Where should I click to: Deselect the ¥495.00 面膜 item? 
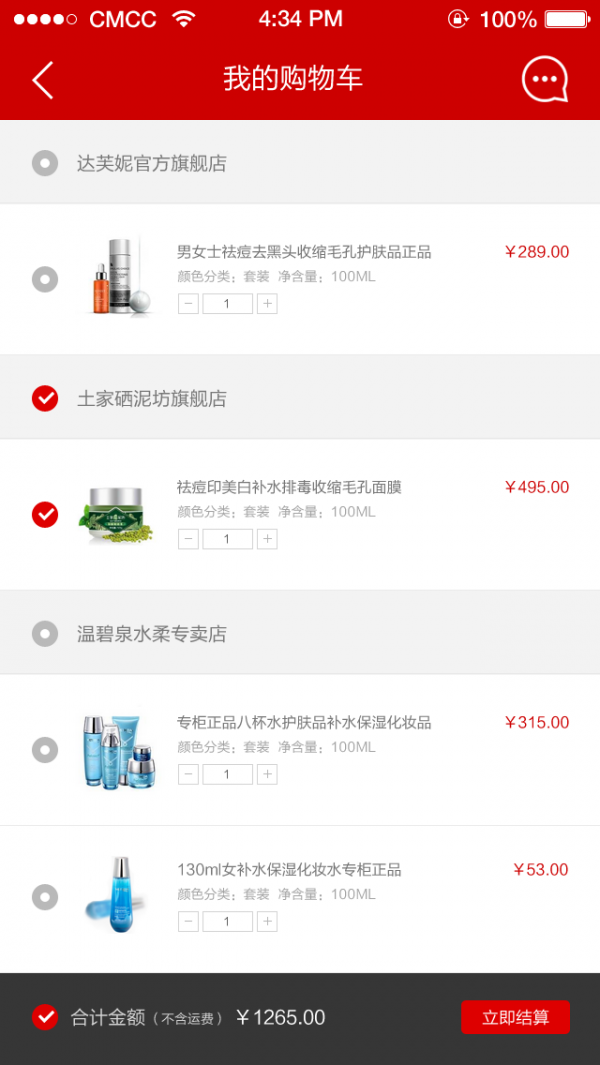(x=45, y=514)
